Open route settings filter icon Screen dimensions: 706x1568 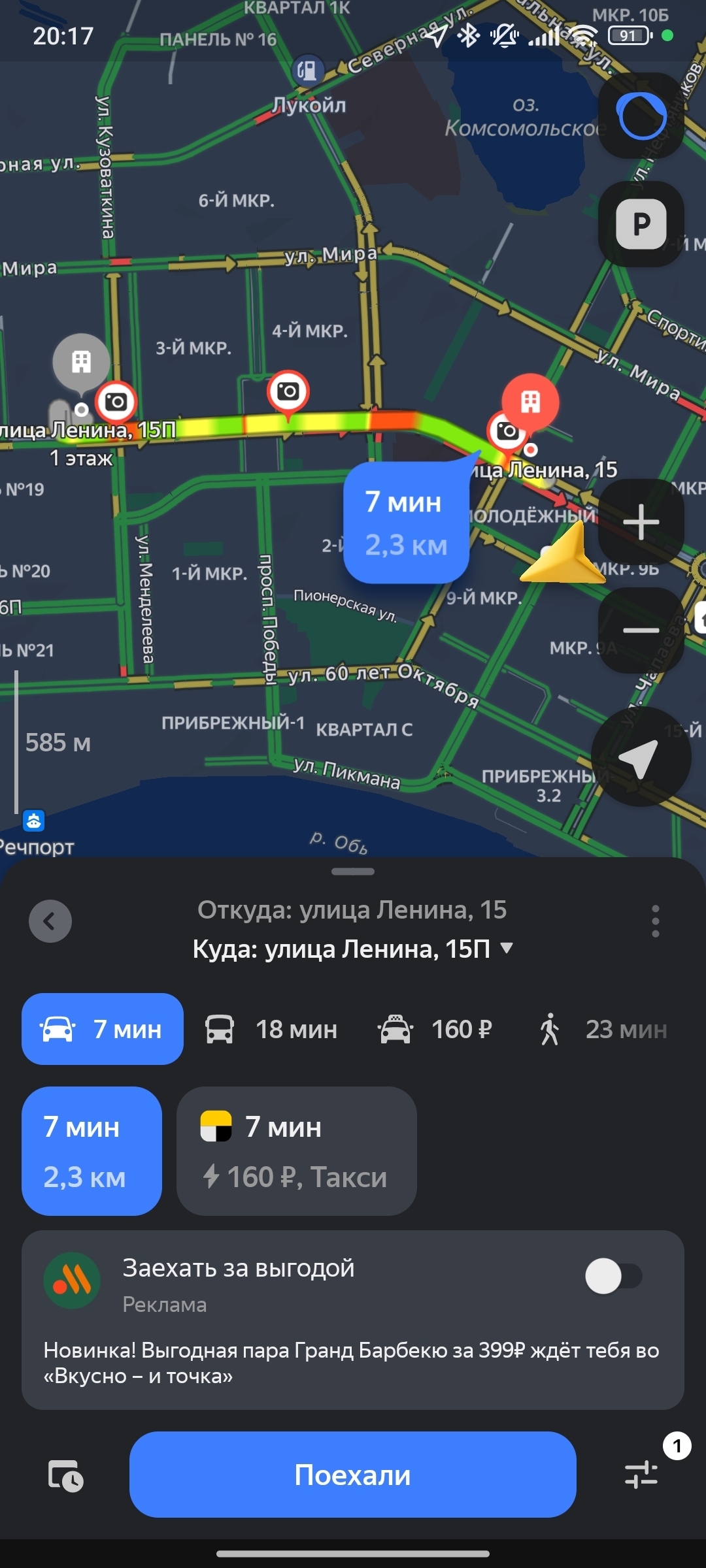[641, 1475]
